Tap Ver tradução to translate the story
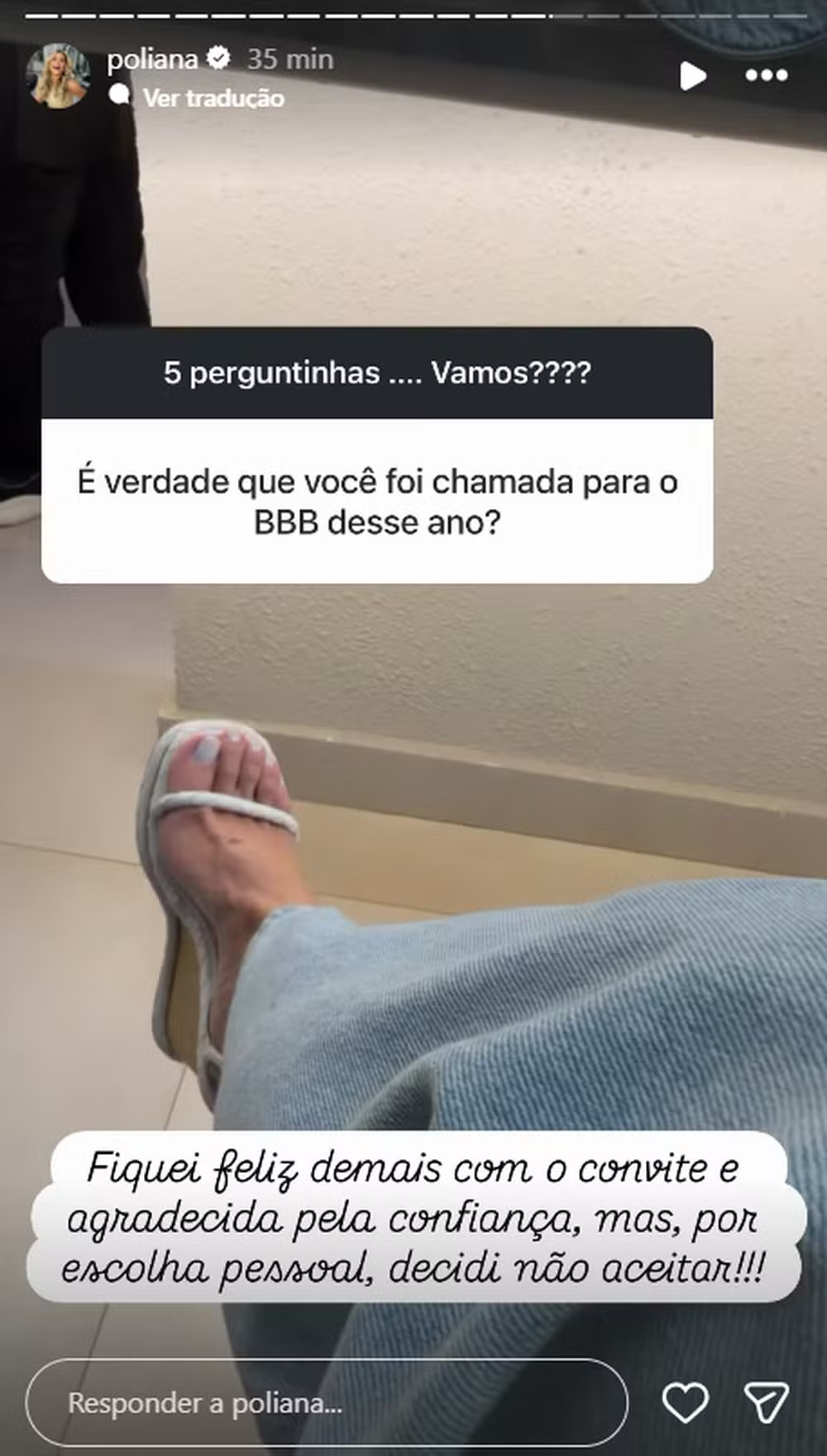Screen dimensions: 827x1456 click(213, 98)
